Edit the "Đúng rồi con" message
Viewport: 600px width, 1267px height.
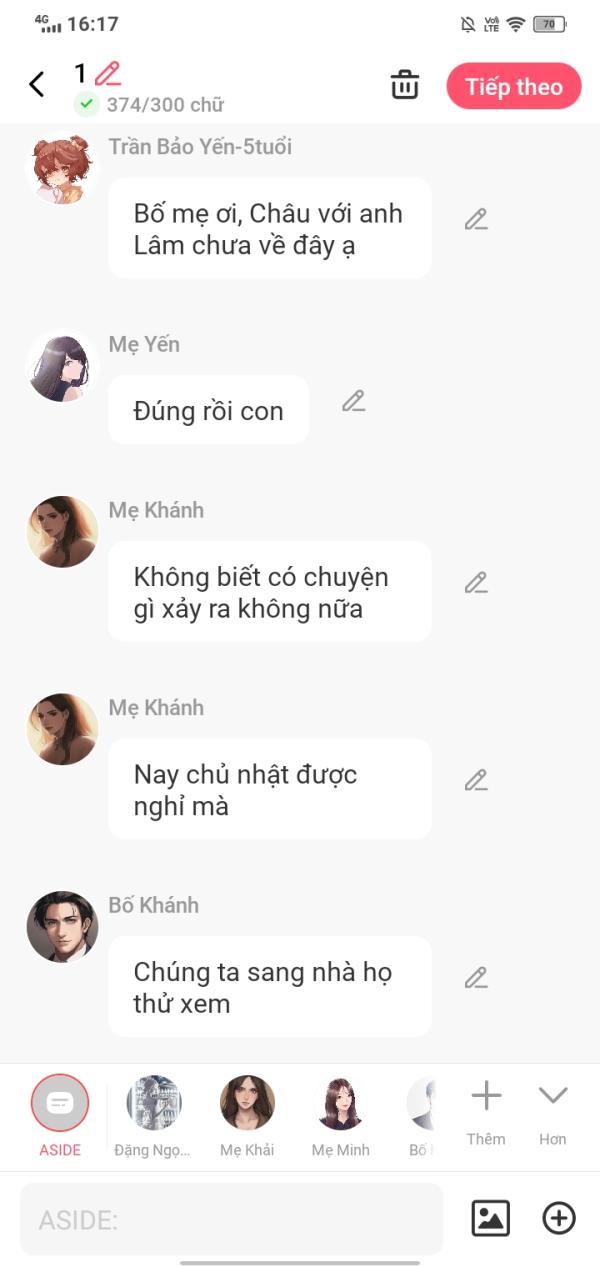(353, 402)
